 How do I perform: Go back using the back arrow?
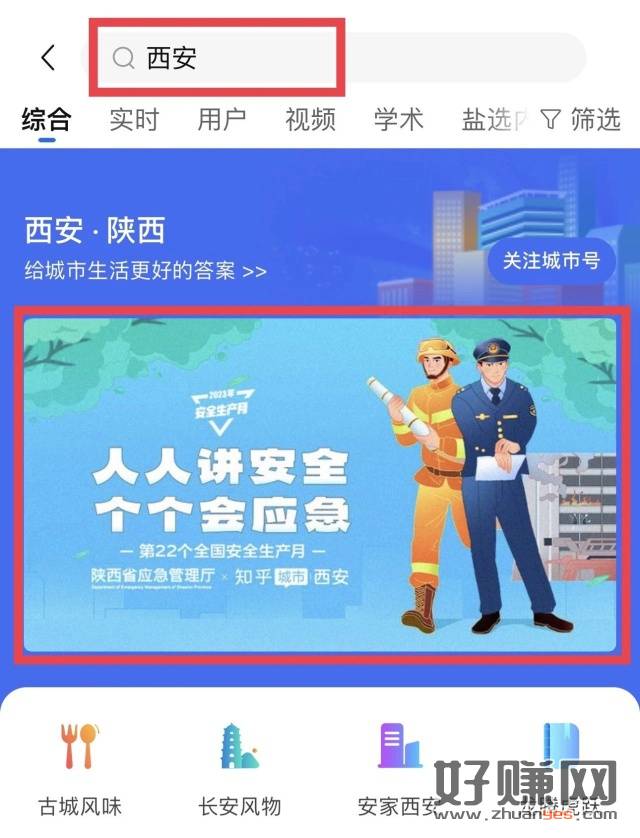coord(48,57)
